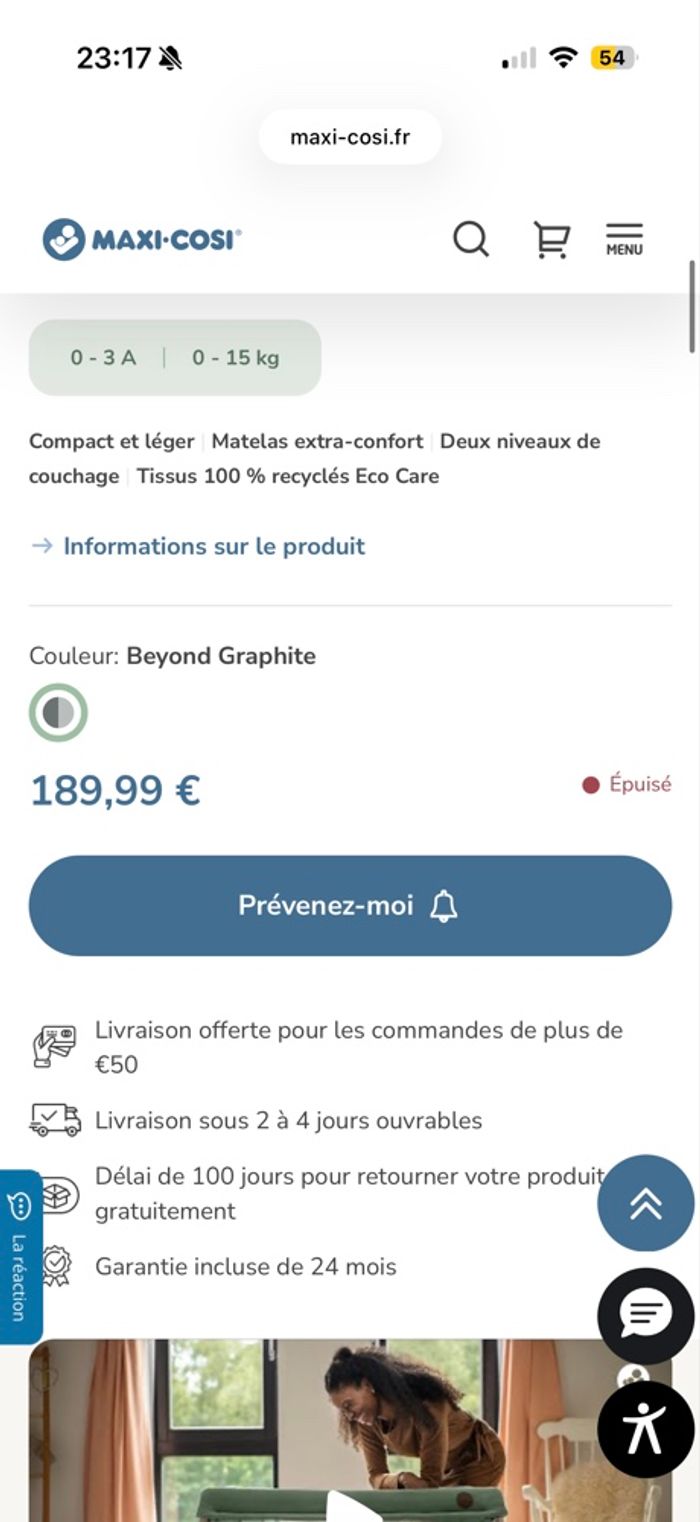Open the search icon in header
Viewport: 700px width, 1522px height.
coord(471,240)
